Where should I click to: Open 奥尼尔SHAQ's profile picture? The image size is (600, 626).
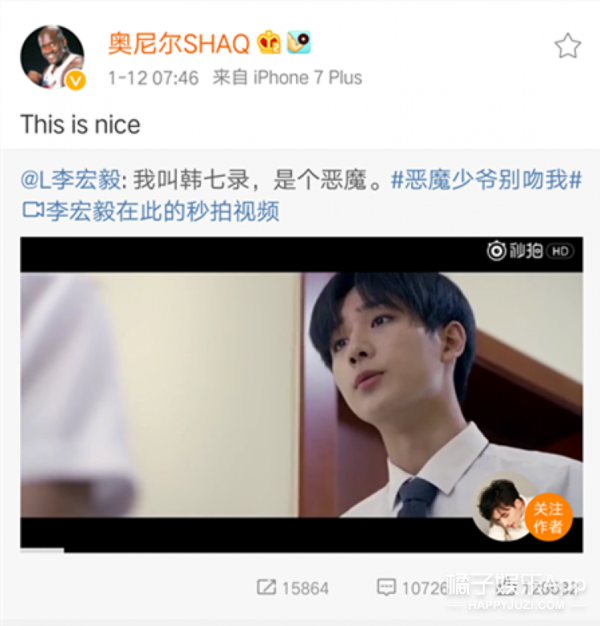coord(52,59)
